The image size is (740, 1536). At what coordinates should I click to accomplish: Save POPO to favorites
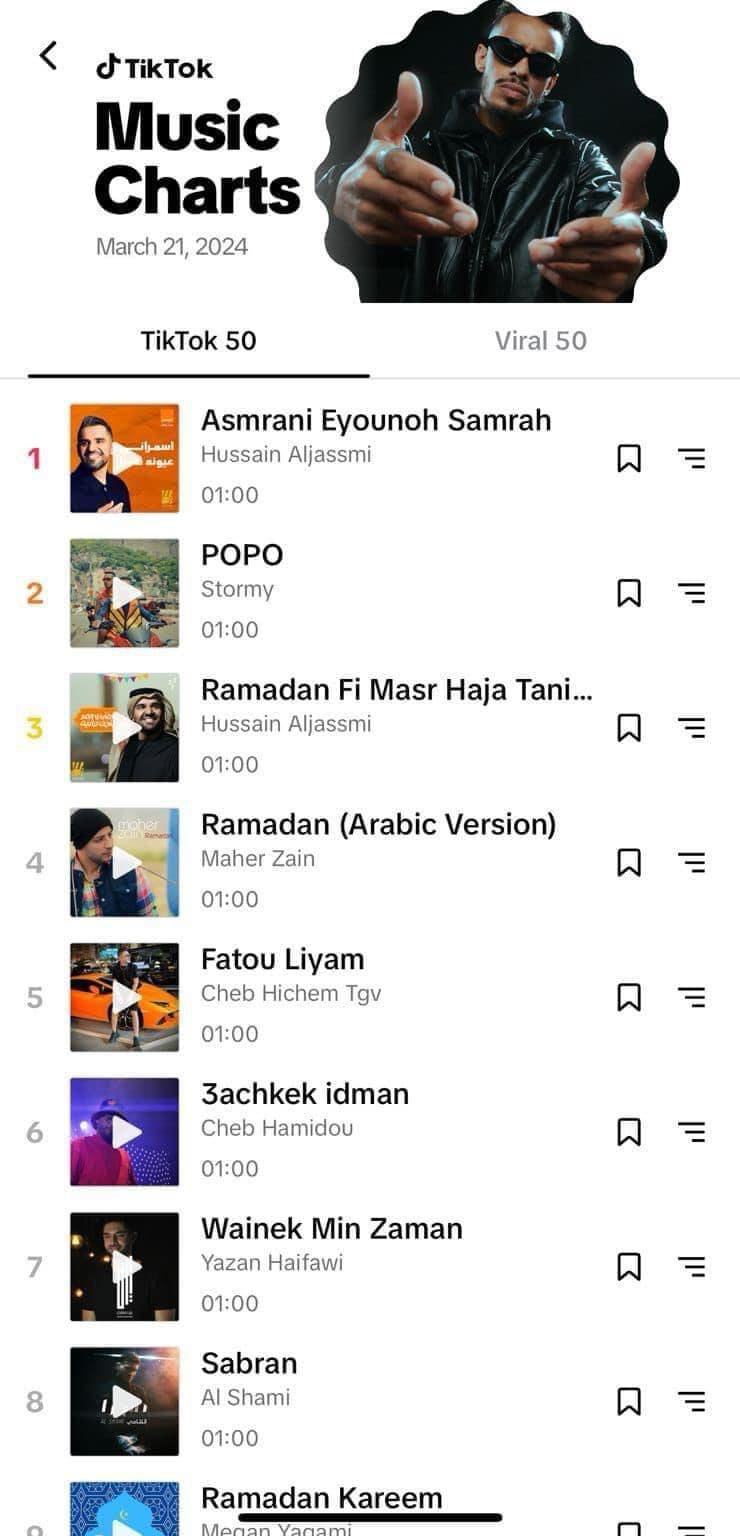(628, 593)
